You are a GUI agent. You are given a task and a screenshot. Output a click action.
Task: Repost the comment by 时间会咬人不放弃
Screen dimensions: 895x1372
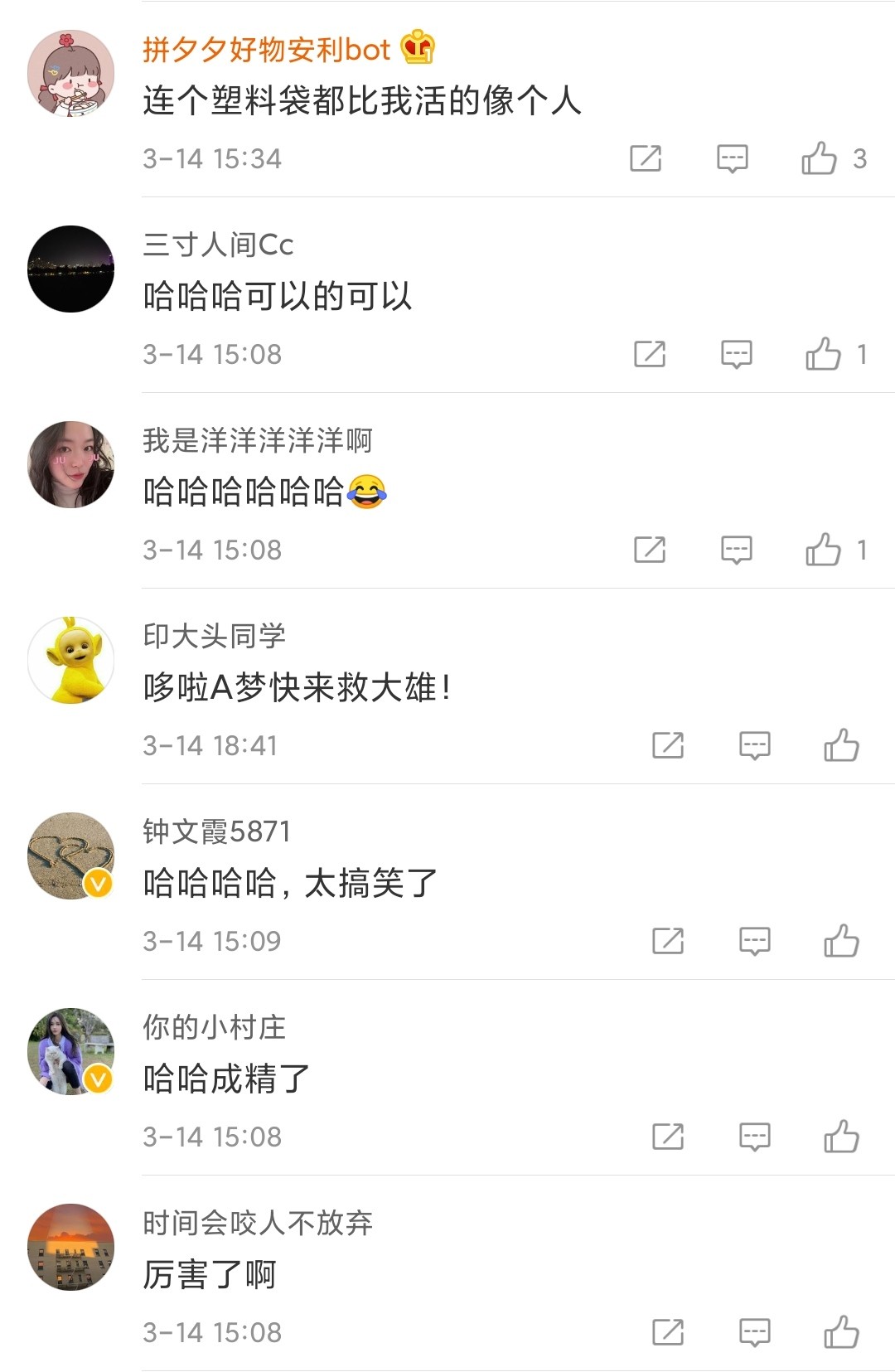pos(668,1332)
